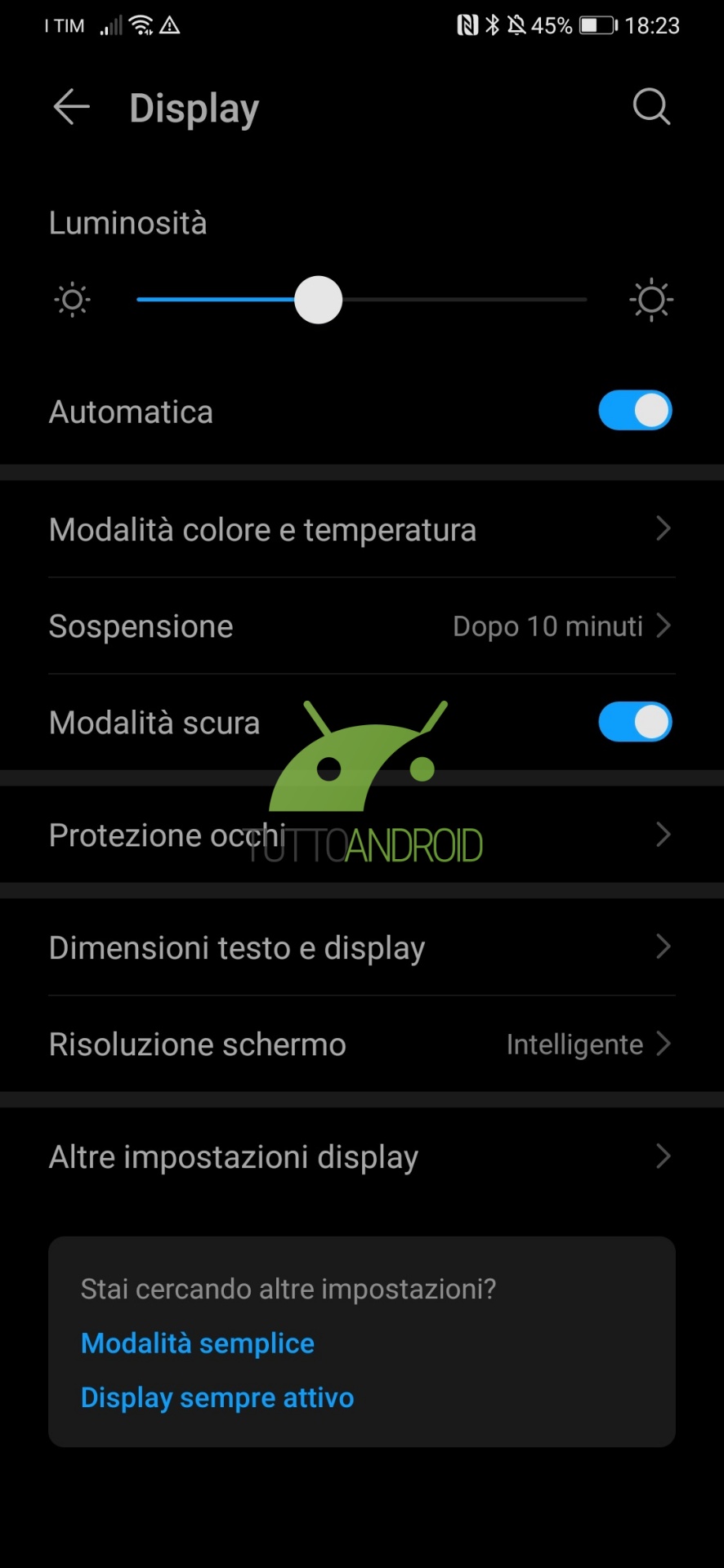Open Sospensione timeout setting
724x1568 pixels.
pos(362,626)
